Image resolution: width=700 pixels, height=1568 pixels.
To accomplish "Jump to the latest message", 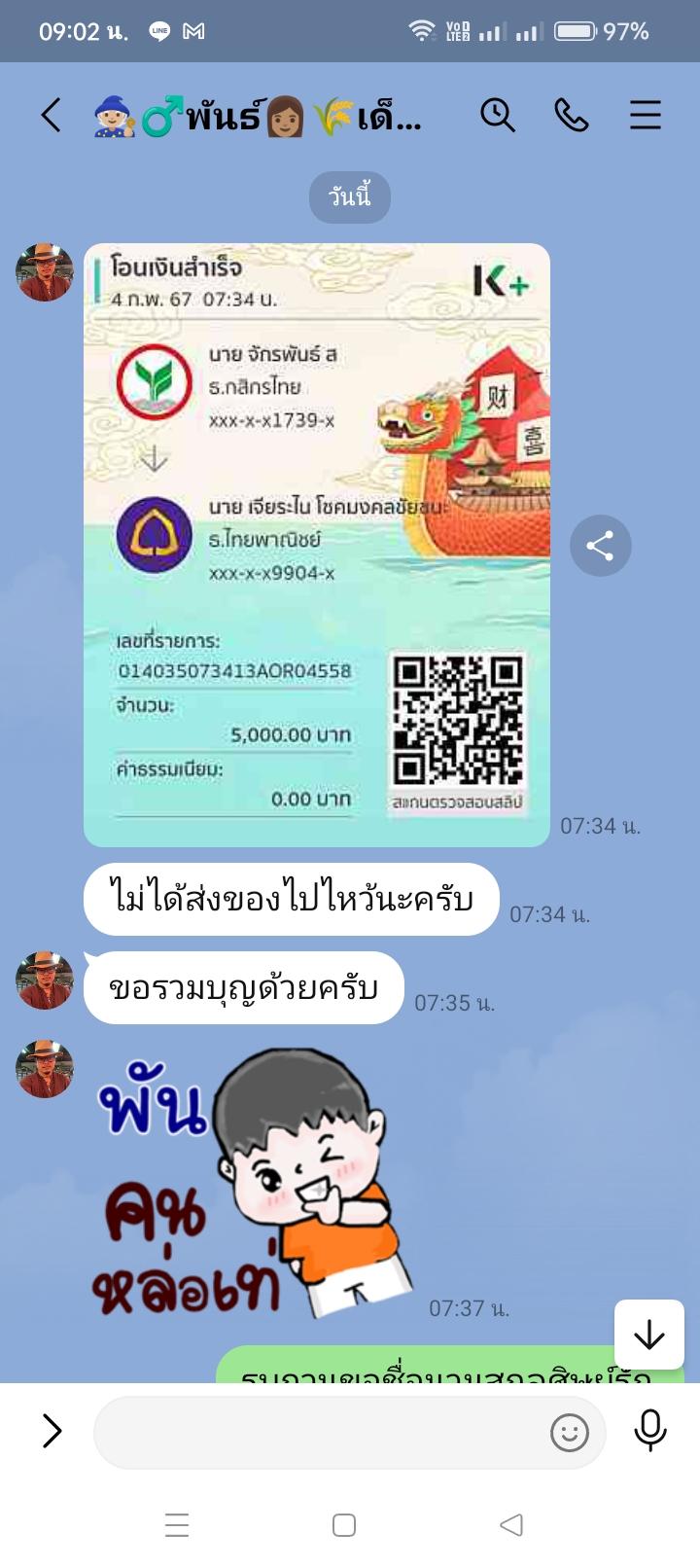I will pyautogui.click(x=648, y=1335).
